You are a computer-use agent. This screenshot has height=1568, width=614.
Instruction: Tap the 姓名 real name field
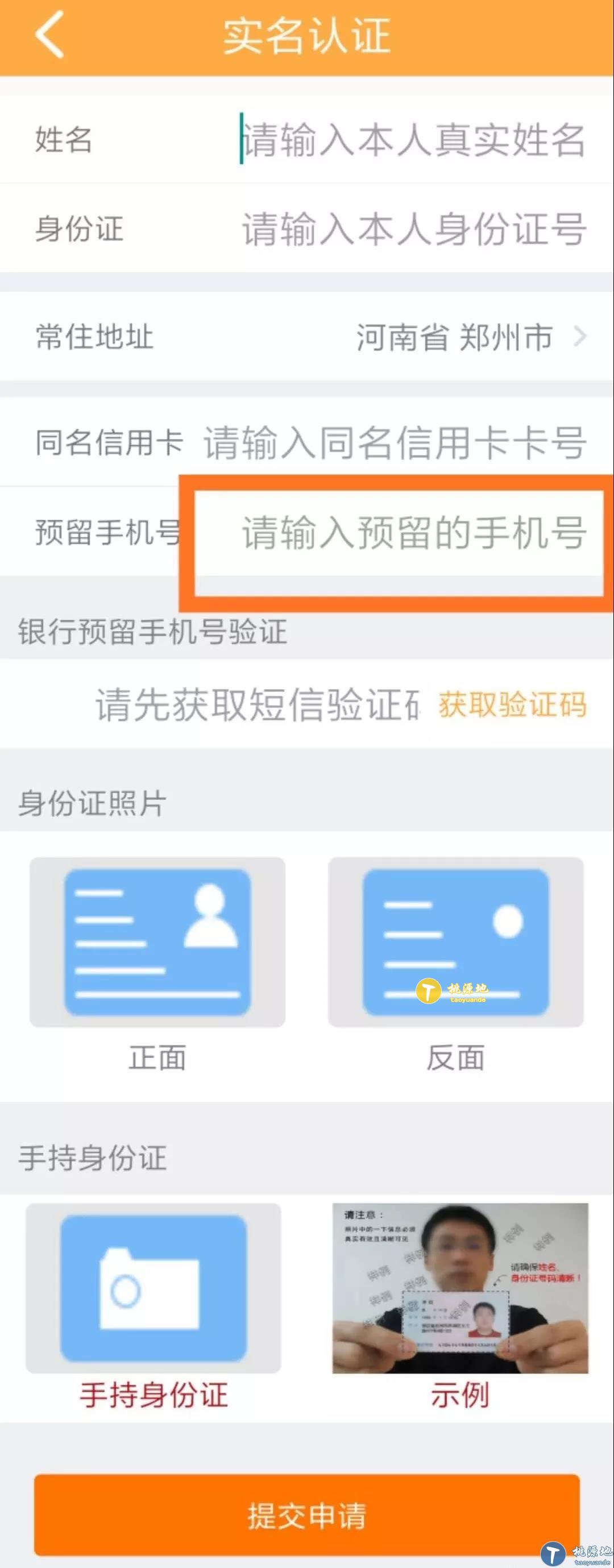[413, 140]
